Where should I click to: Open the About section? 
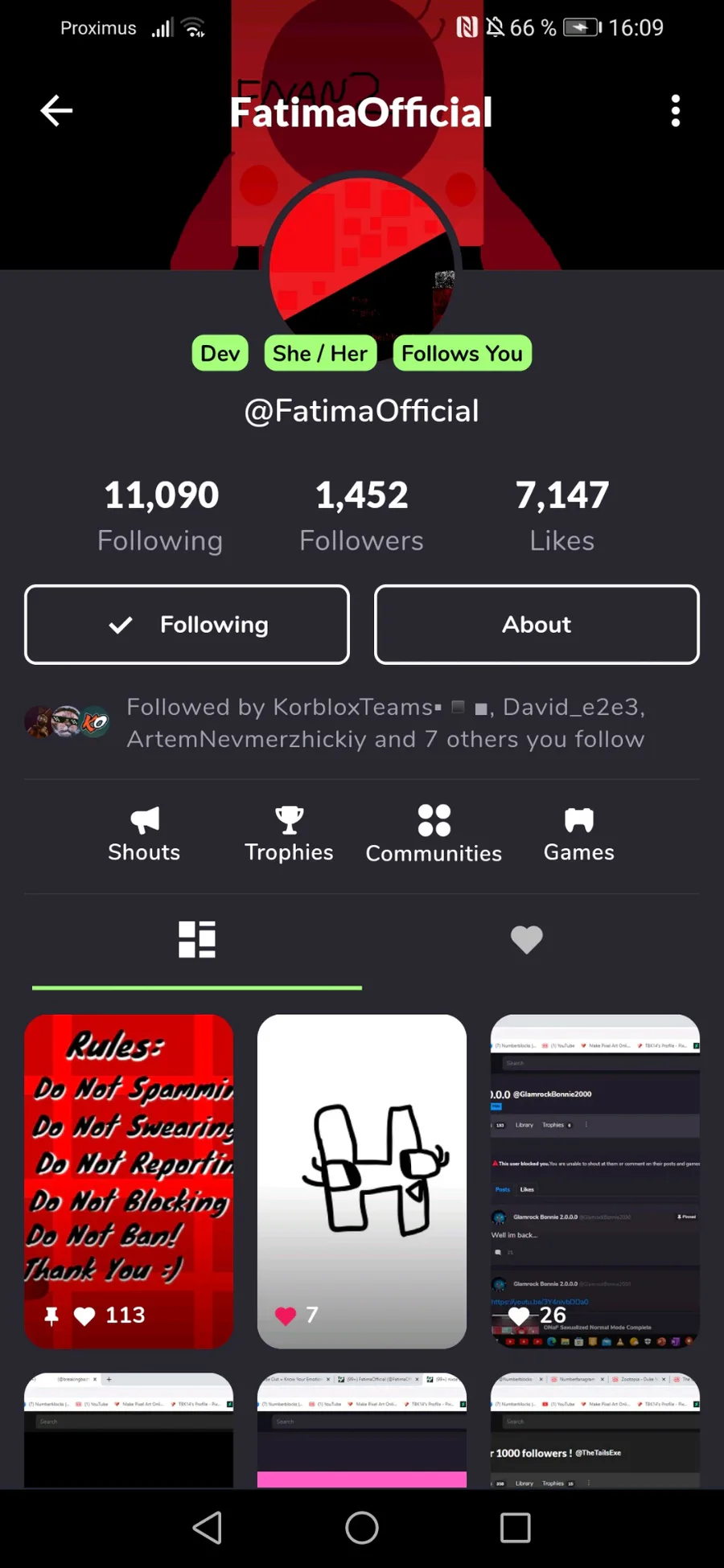537,625
